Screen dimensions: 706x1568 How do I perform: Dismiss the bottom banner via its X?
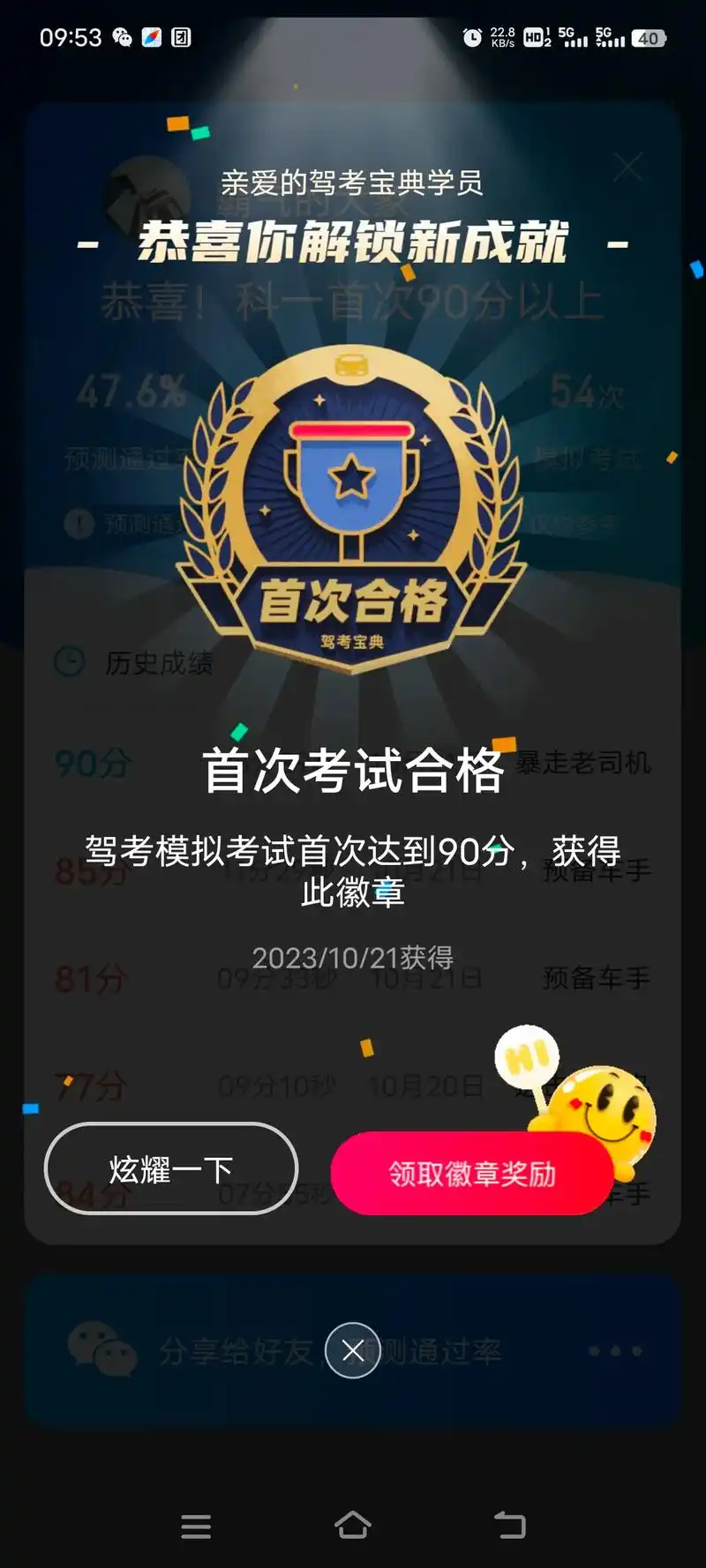tap(353, 1349)
